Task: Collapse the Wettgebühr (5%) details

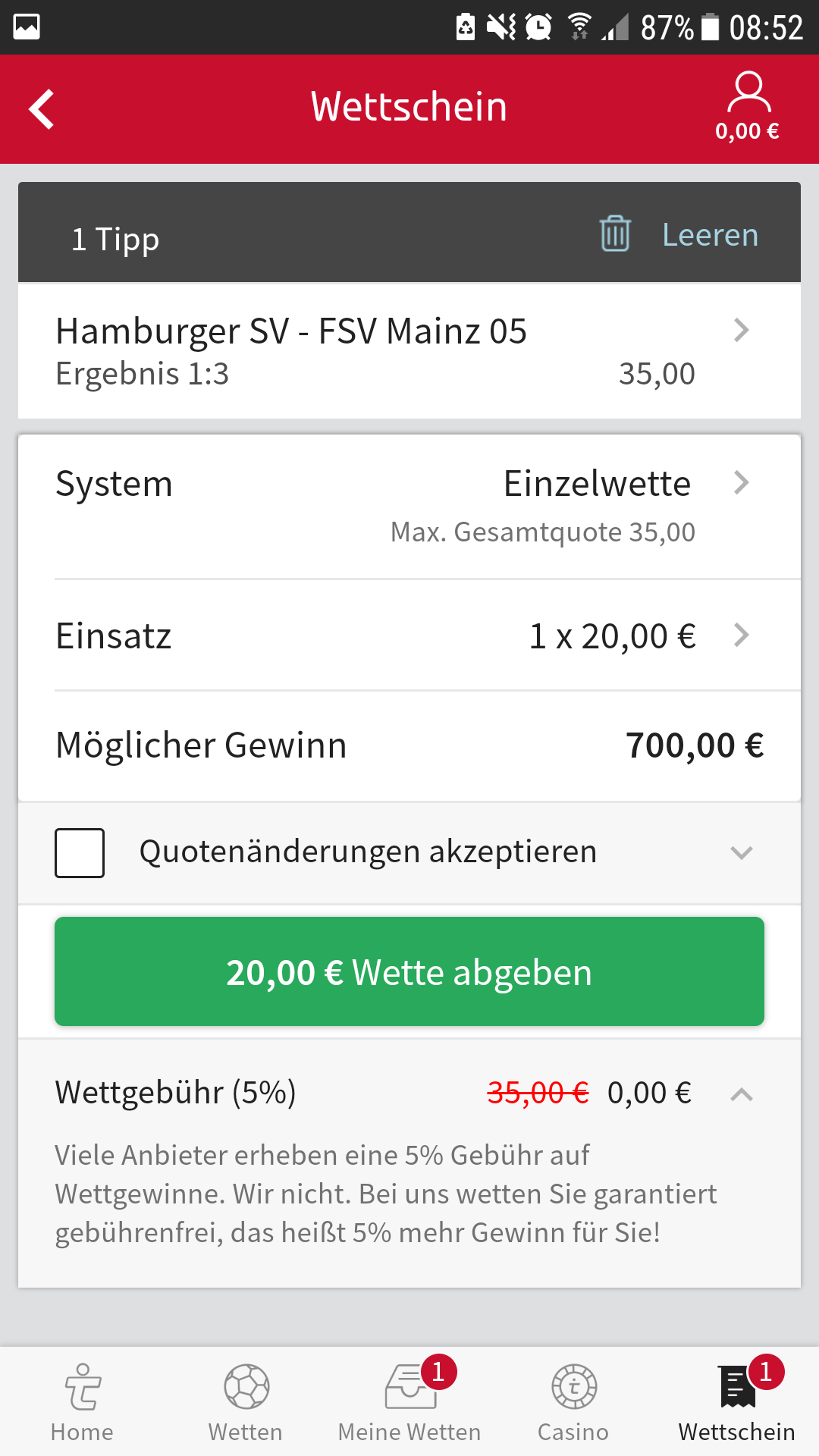Action: (741, 1094)
